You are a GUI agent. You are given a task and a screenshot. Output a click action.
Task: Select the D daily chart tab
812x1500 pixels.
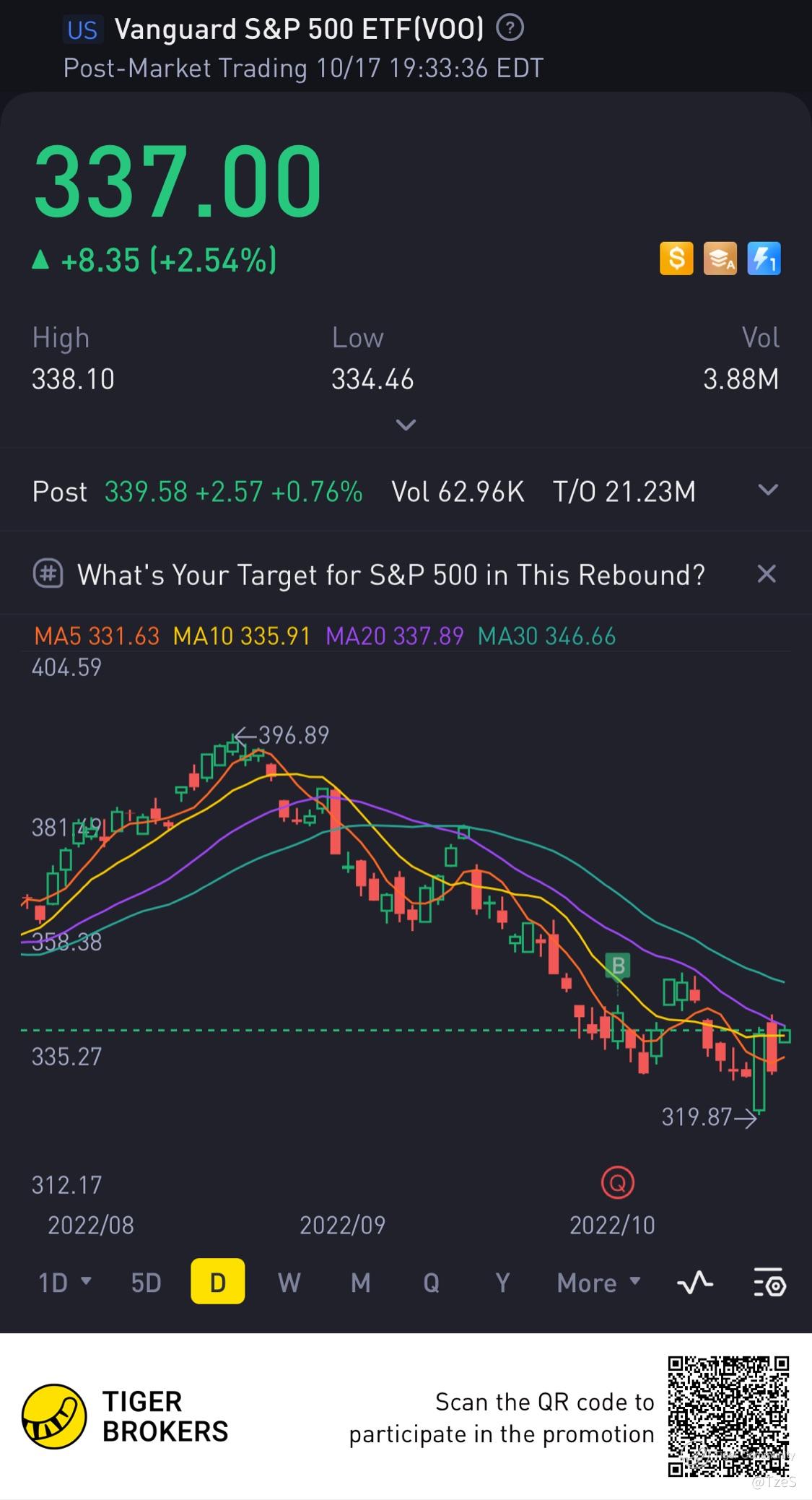217,1283
